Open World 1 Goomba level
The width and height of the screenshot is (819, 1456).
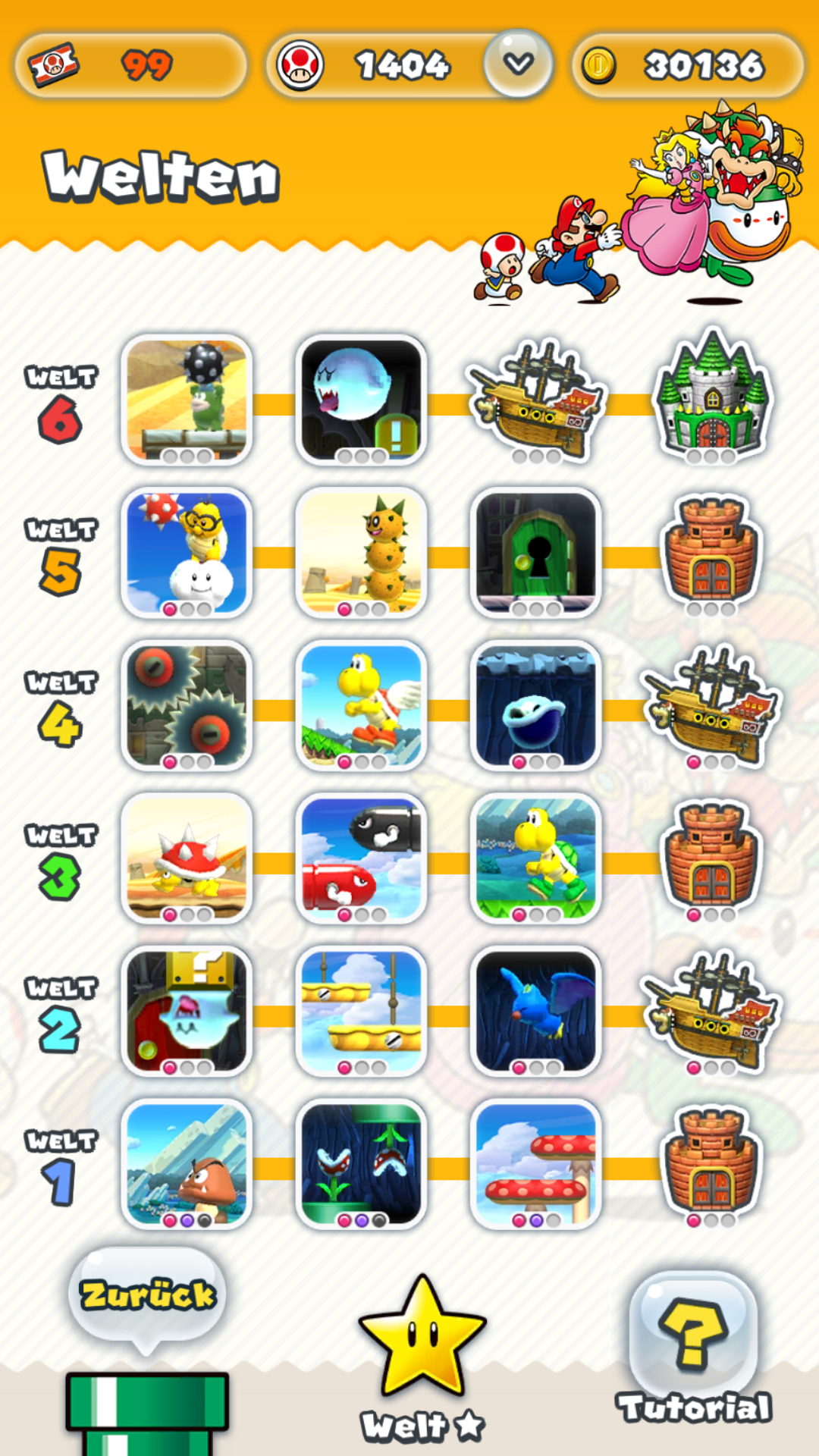pos(187,1164)
